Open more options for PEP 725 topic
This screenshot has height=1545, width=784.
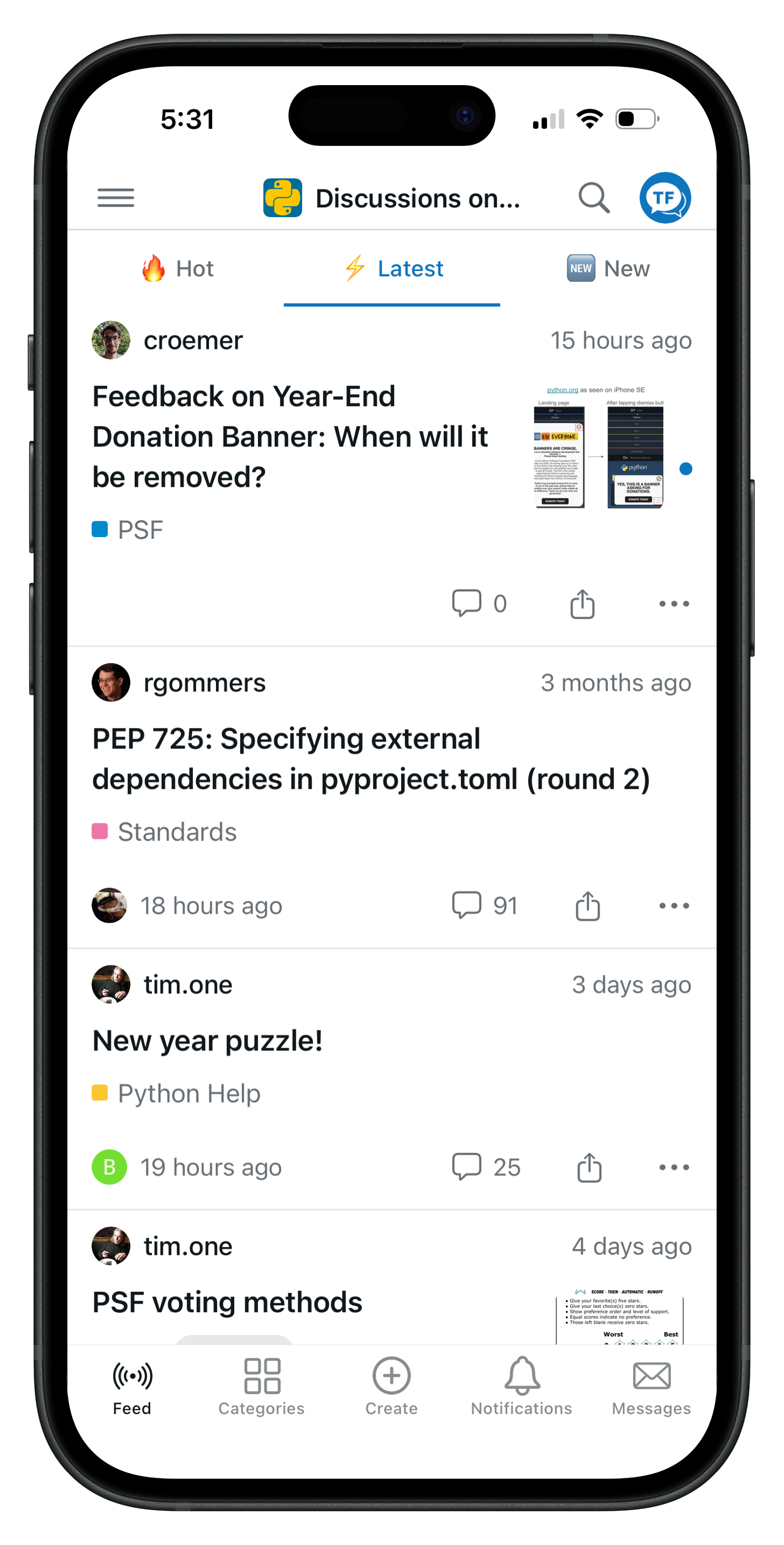[x=673, y=905]
